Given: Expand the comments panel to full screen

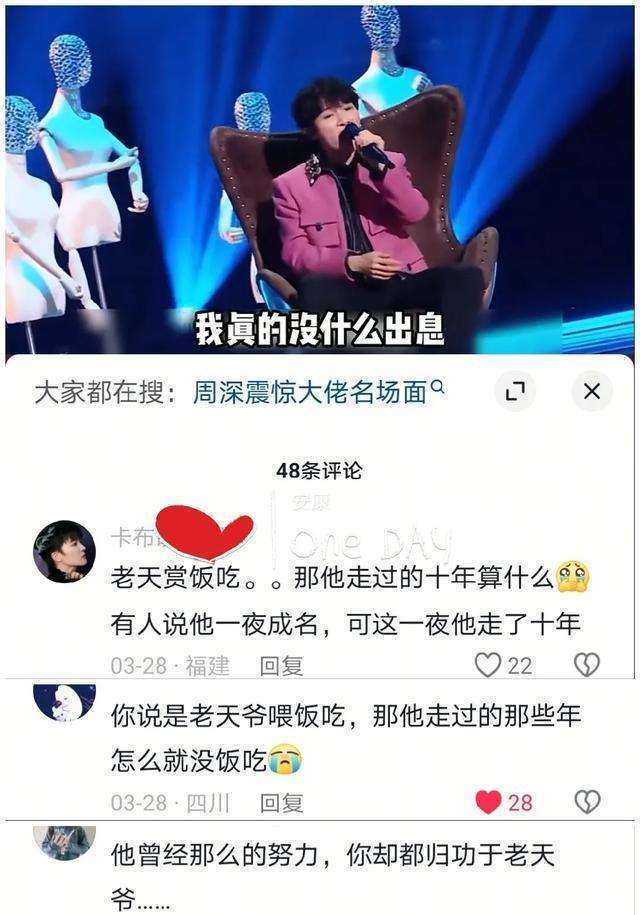Looking at the screenshot, I should pos(515,391).
